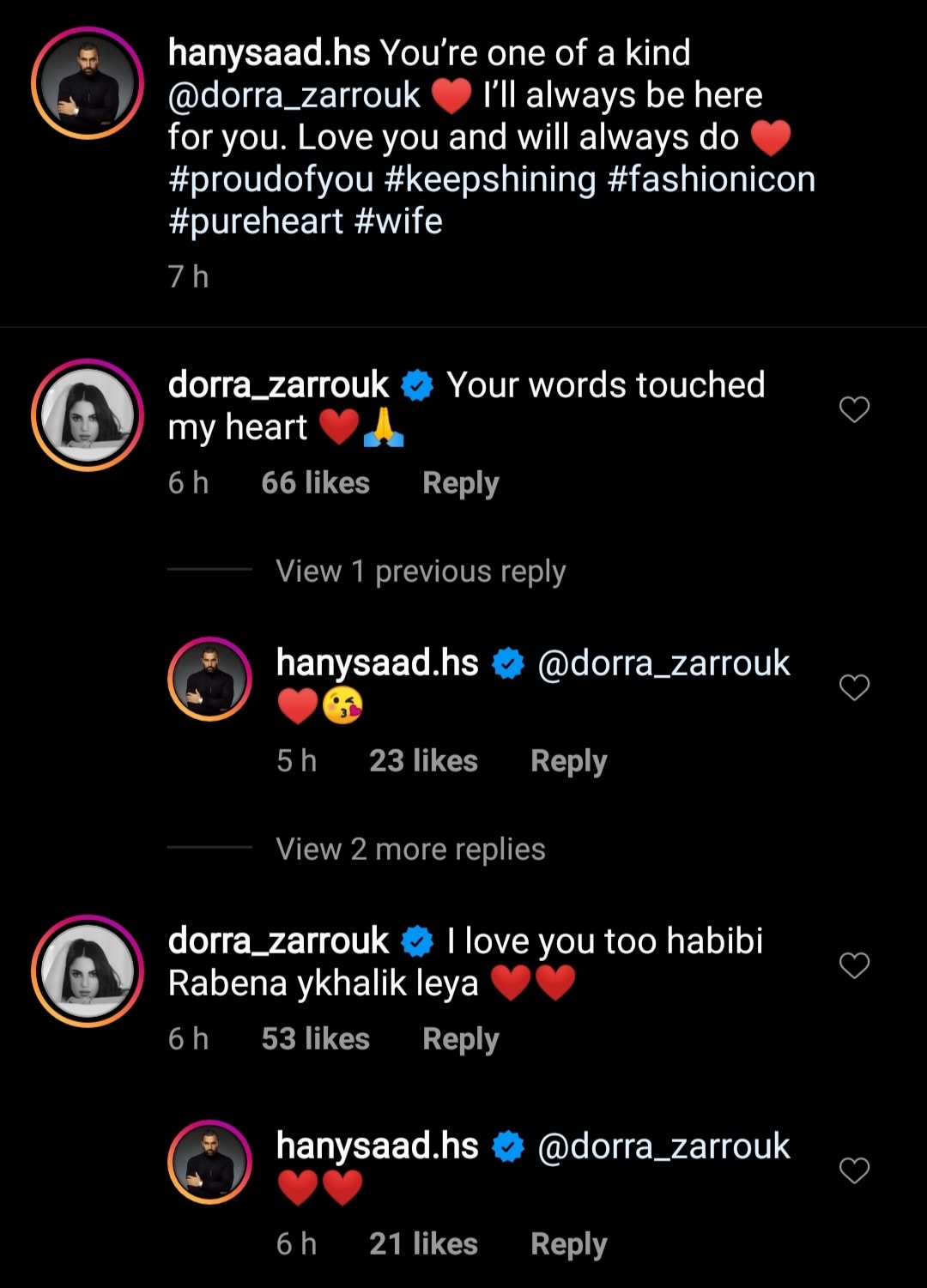
Task: Open the #wife hashtag
Action: pos(398,221)
